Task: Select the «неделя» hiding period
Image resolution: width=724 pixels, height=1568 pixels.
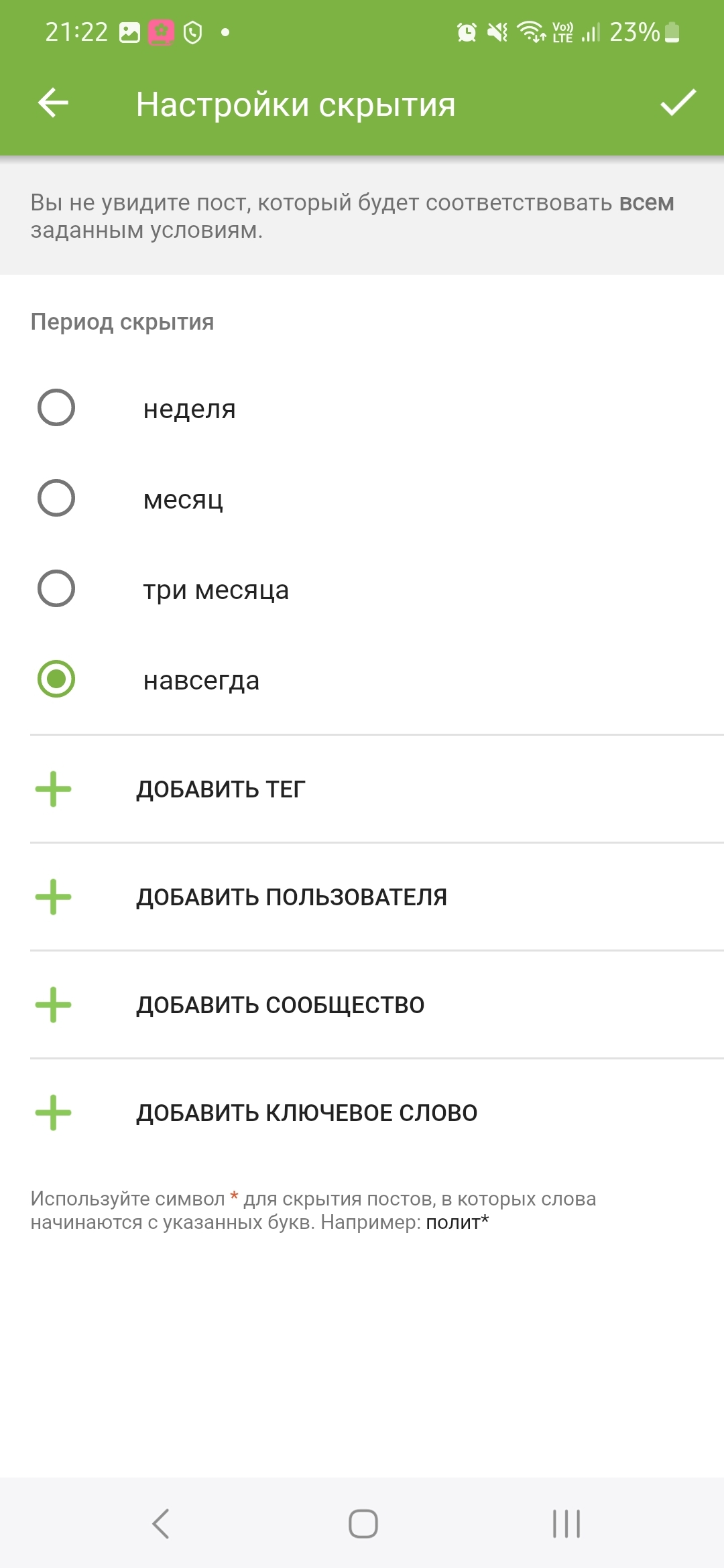Action: pos(56,407)
